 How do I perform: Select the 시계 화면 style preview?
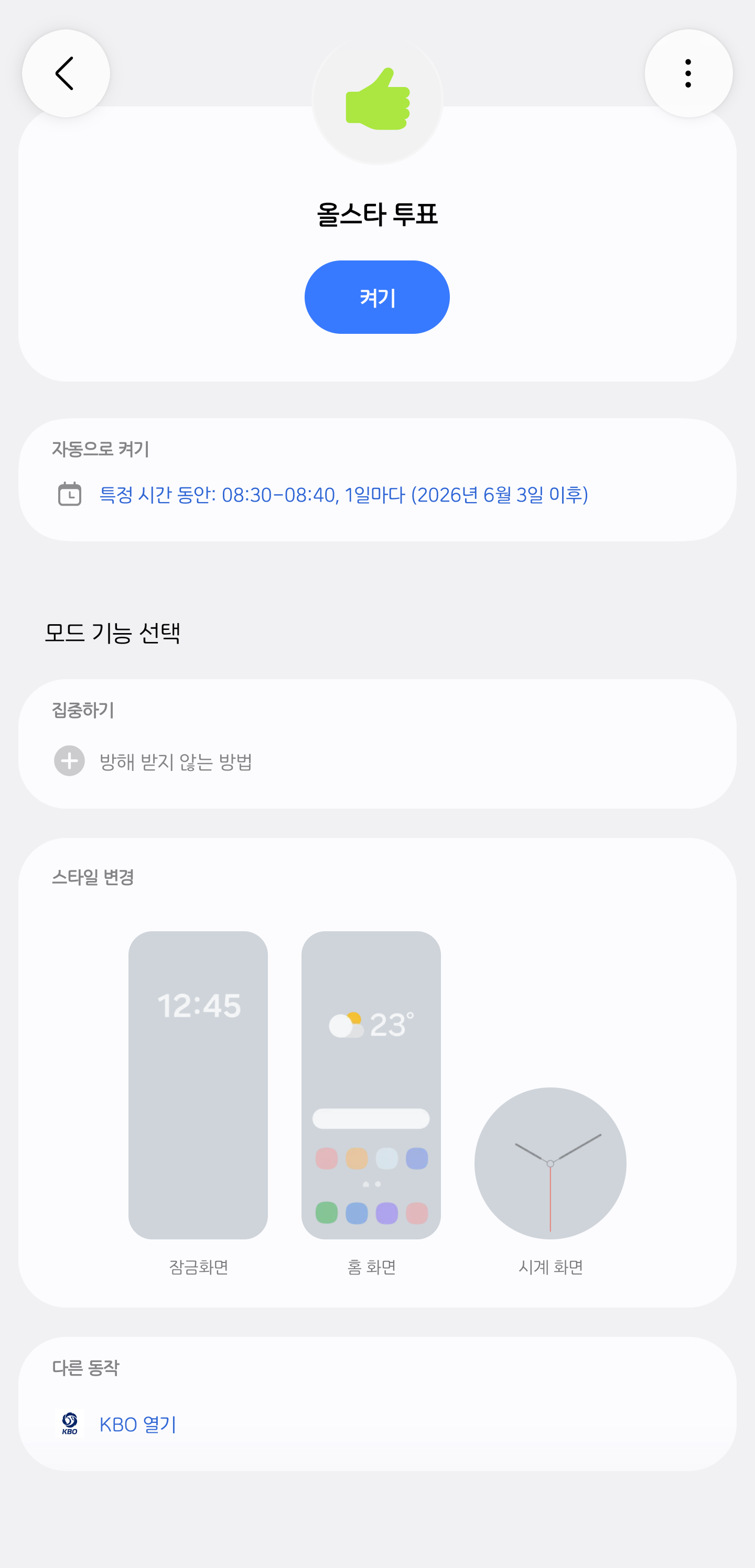pyautogui.click(x=551, y=1162)
